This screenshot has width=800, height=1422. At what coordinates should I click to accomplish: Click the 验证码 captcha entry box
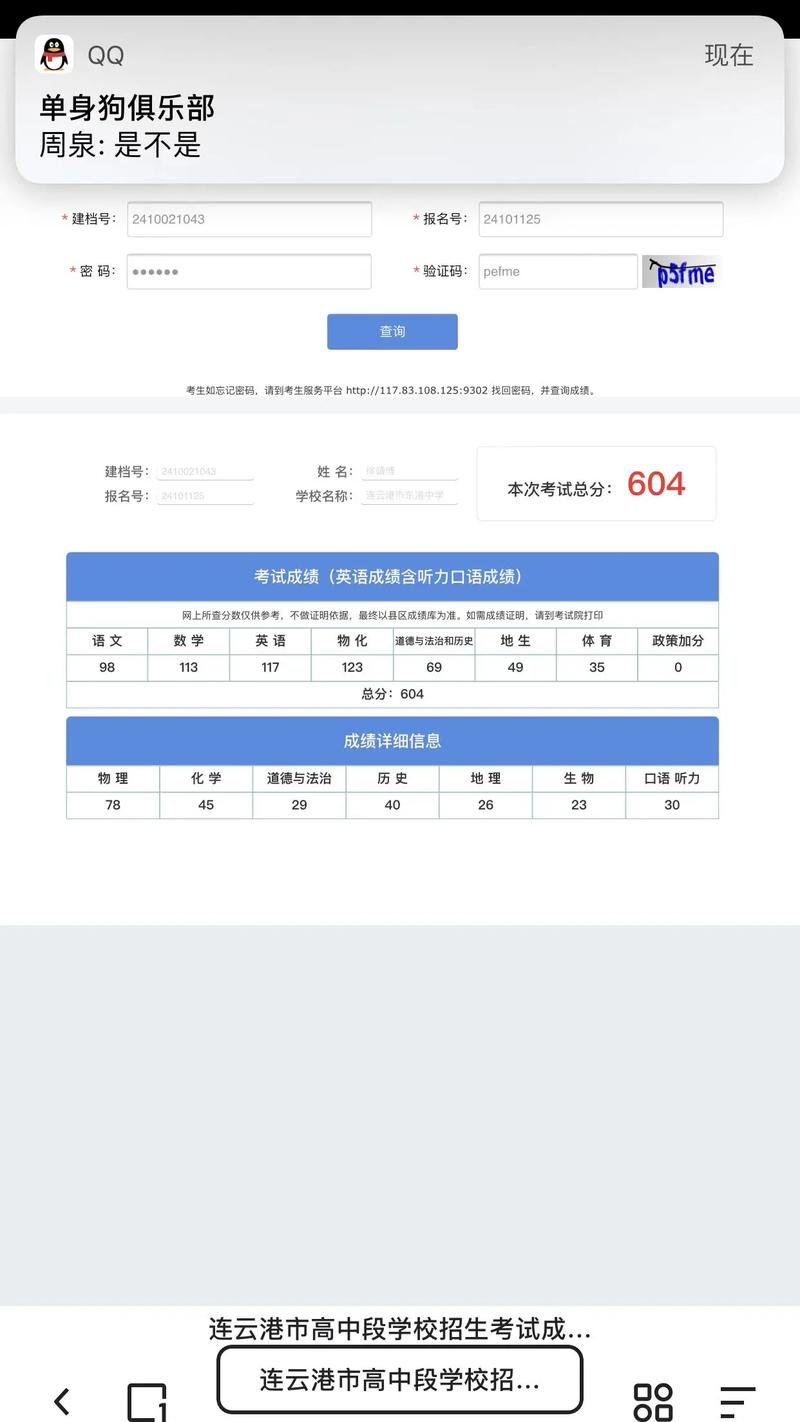[x=557, y=271]
